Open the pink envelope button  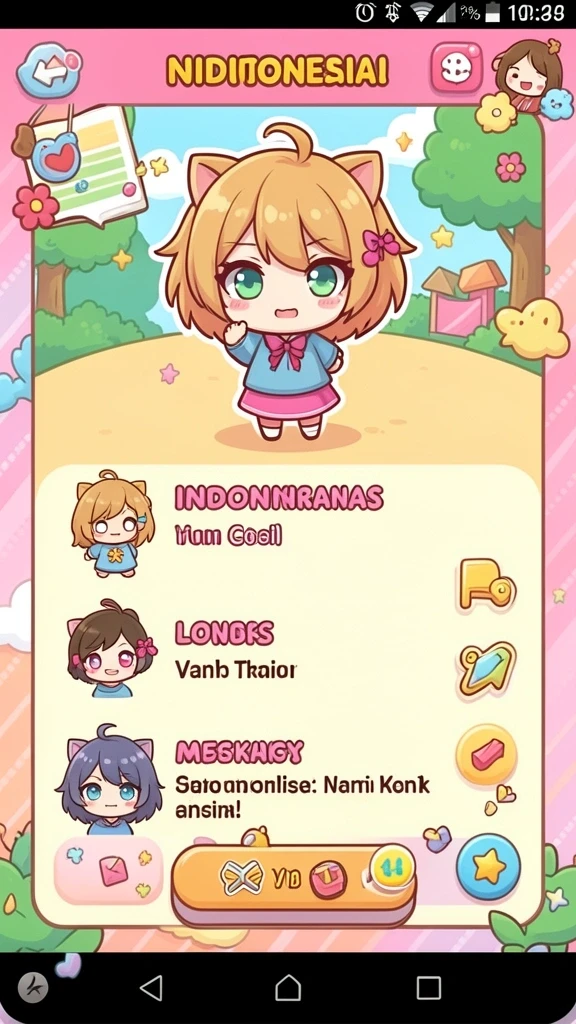pos(108,871)
